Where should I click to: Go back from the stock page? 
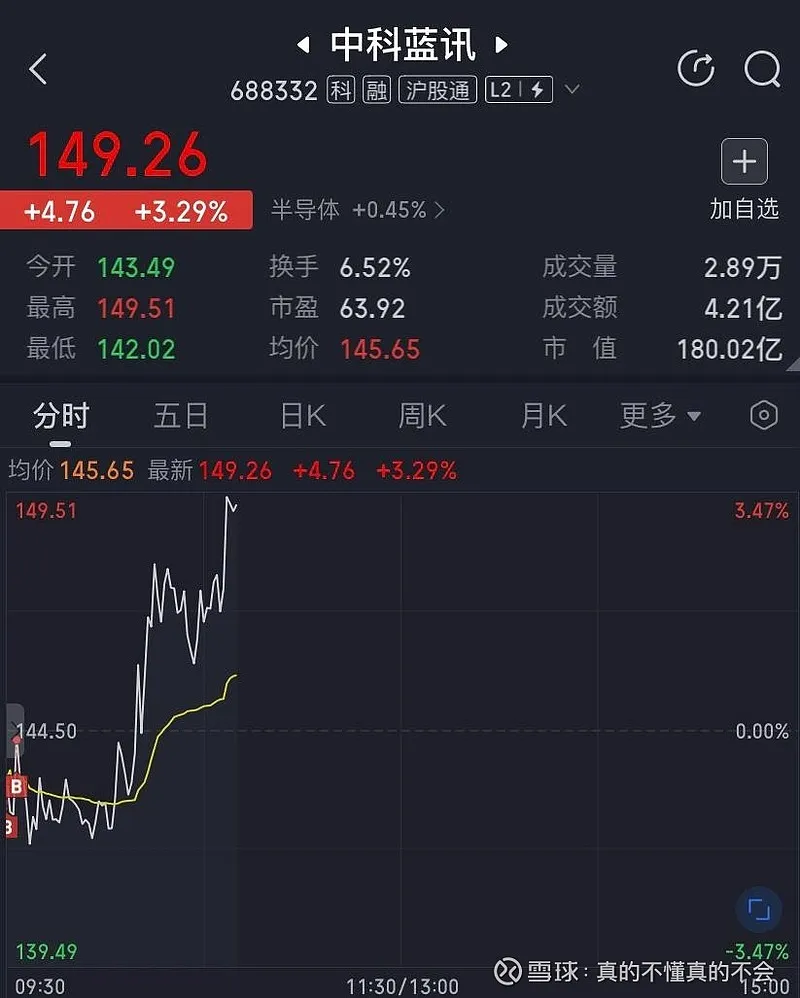tap(39, 70)
